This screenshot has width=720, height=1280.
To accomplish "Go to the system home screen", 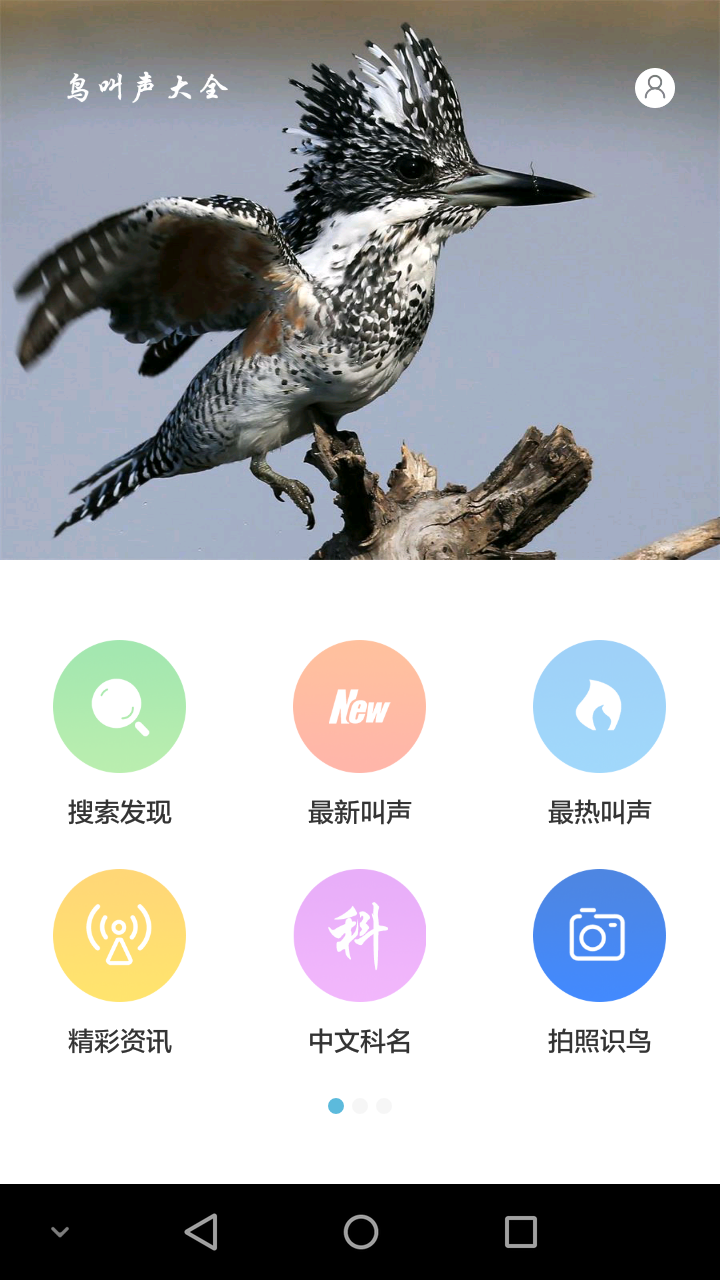I will [x=361, y=1232].
